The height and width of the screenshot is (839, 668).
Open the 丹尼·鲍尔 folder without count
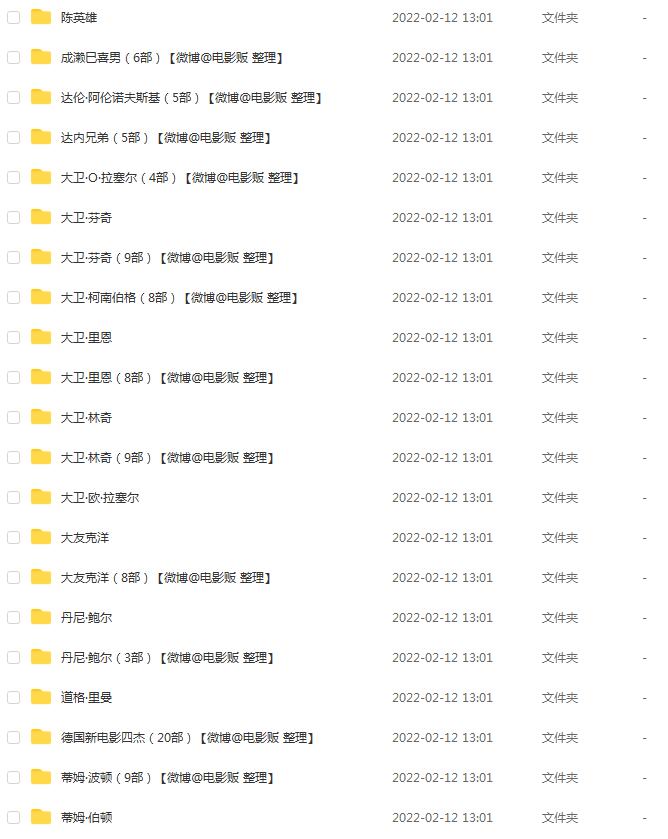(86, 618)
